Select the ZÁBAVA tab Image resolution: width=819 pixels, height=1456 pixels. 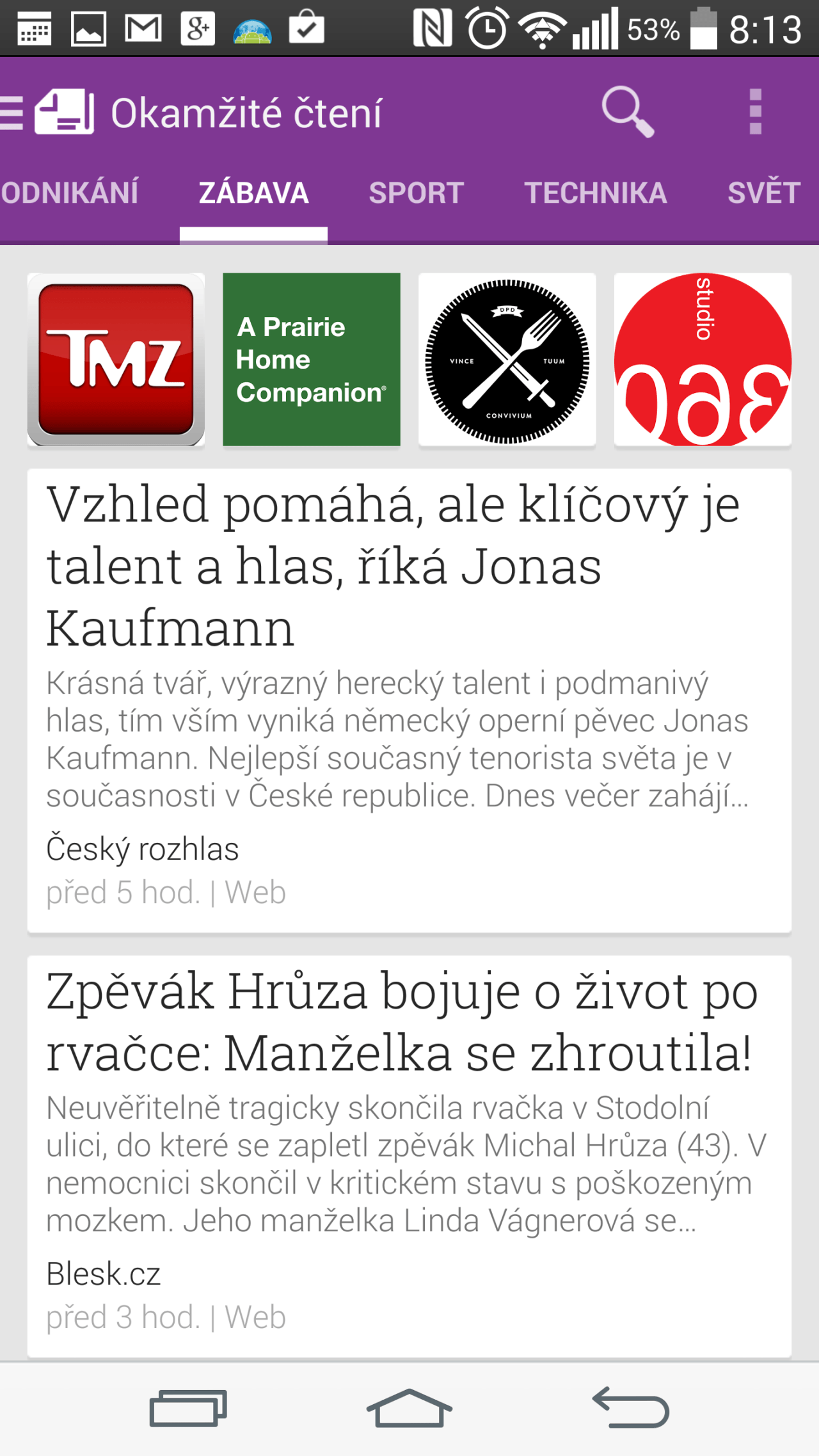click(253, 193)
